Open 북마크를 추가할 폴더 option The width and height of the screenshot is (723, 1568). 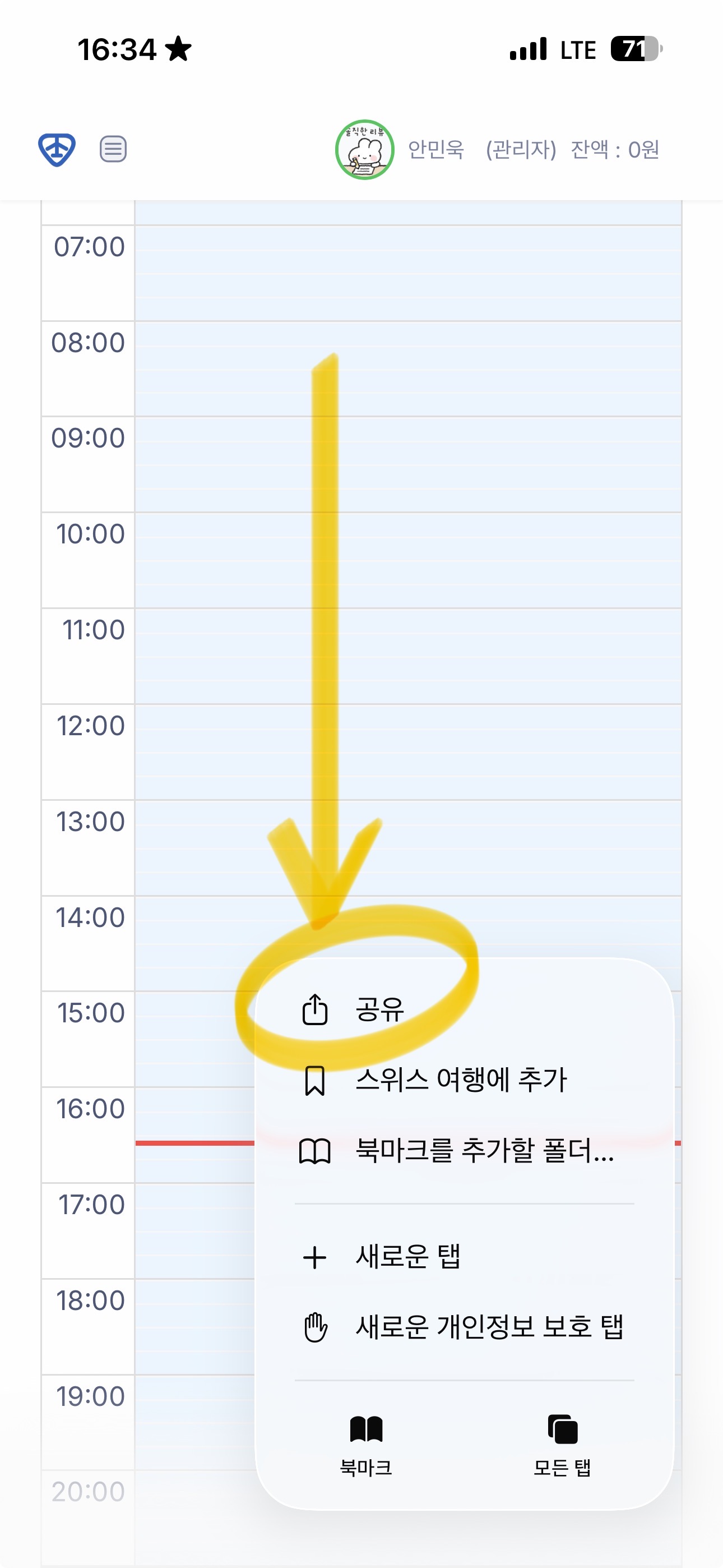[x=484, y=1150]
